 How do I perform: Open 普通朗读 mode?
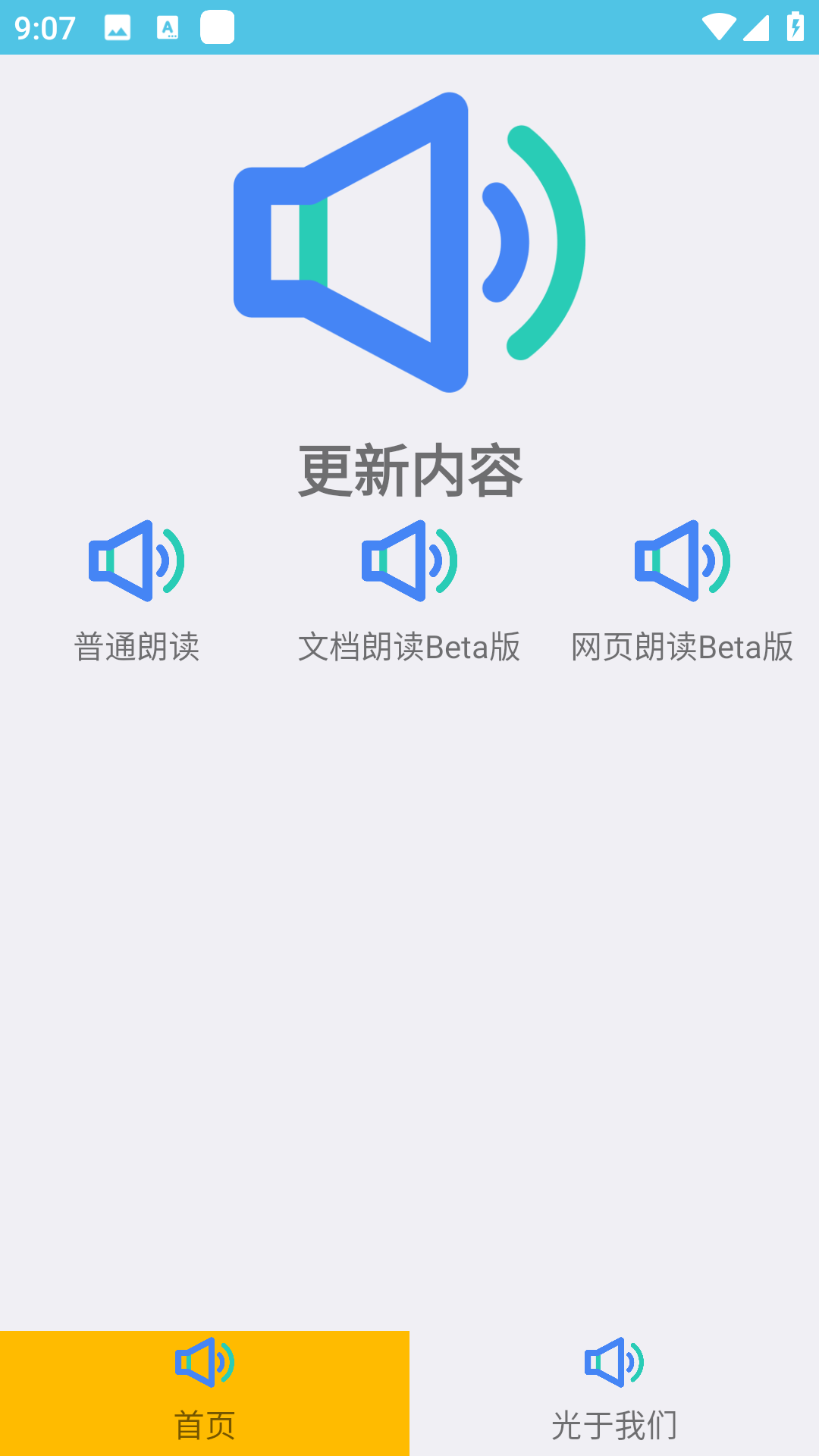tap(136, 591)
